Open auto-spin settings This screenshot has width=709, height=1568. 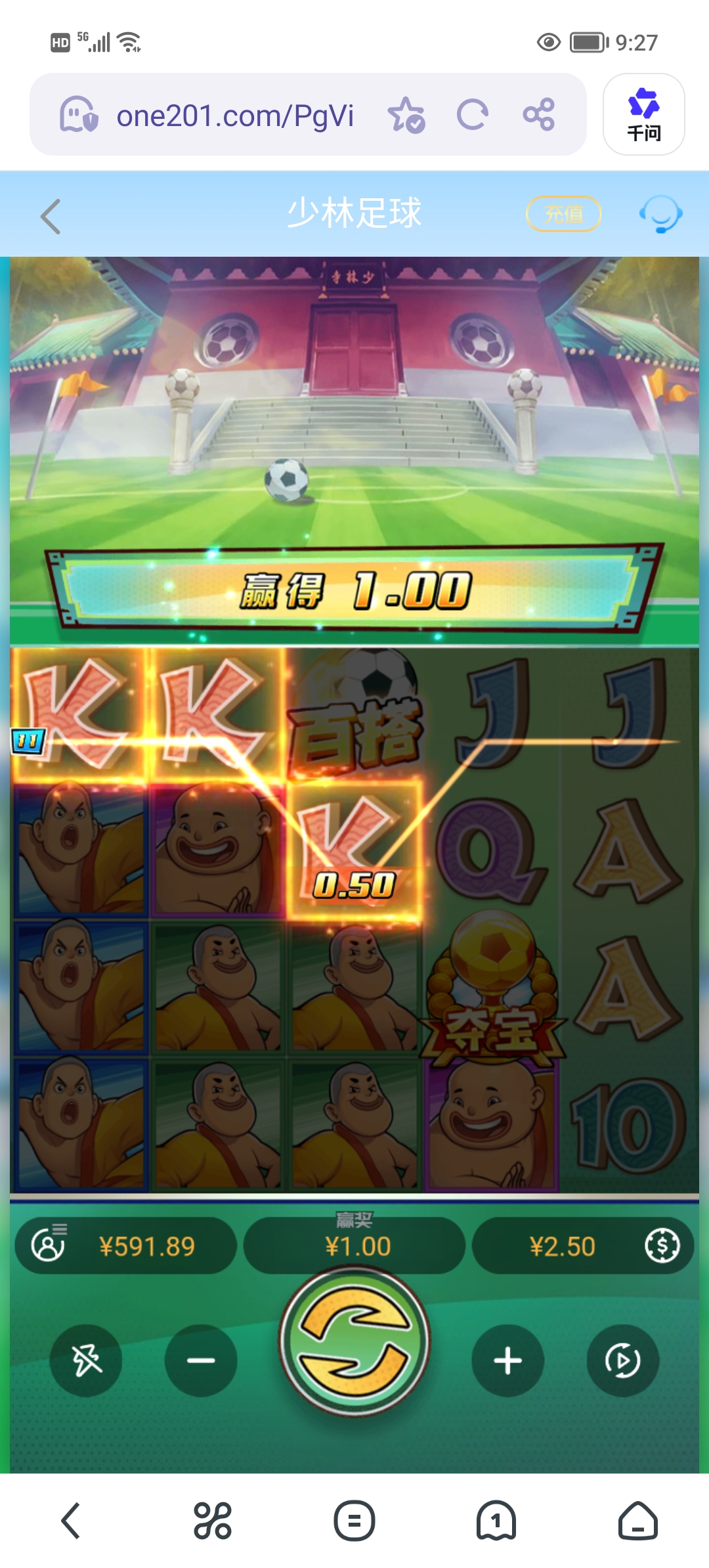tap(622, 1361)
